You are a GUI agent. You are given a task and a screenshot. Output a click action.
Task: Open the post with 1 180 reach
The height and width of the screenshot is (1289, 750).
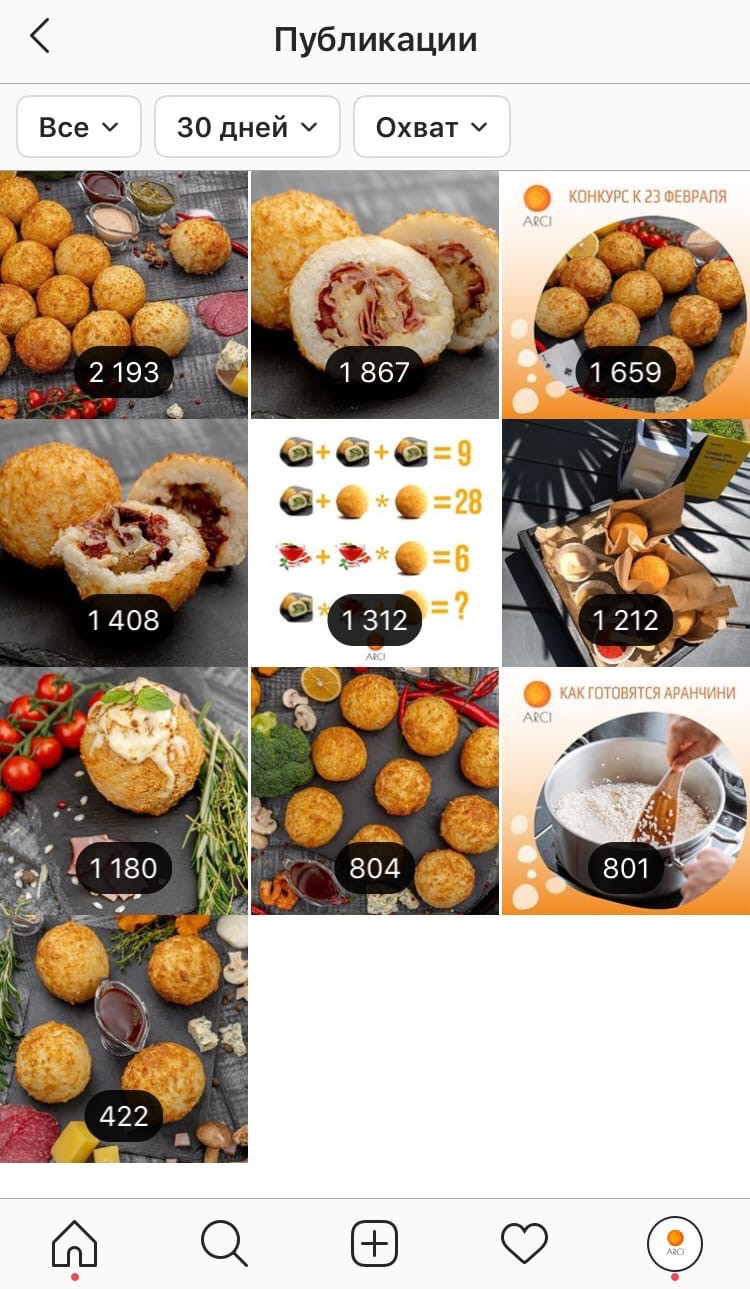click(x=123, y=790)
